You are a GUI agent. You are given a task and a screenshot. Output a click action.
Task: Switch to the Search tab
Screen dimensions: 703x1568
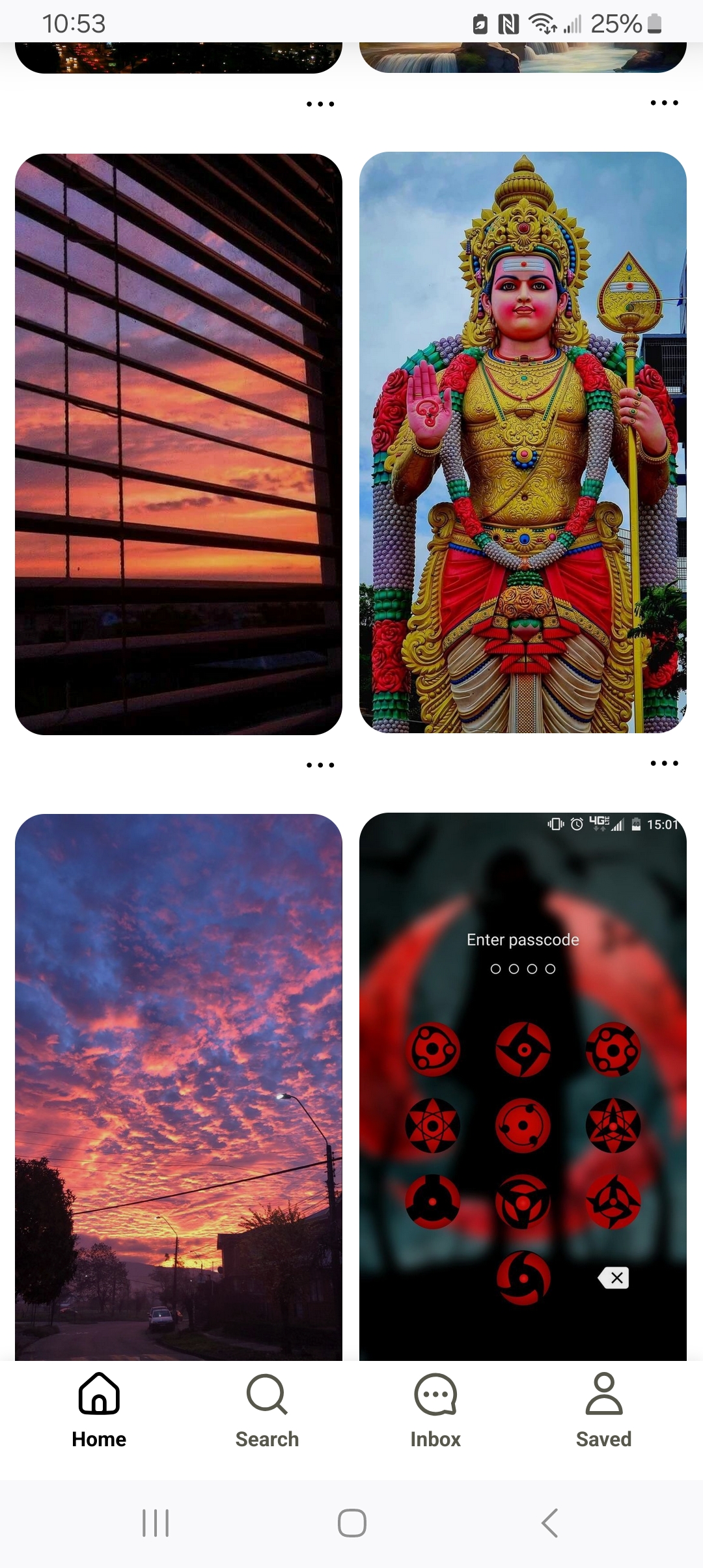(x=267, y=1410)
